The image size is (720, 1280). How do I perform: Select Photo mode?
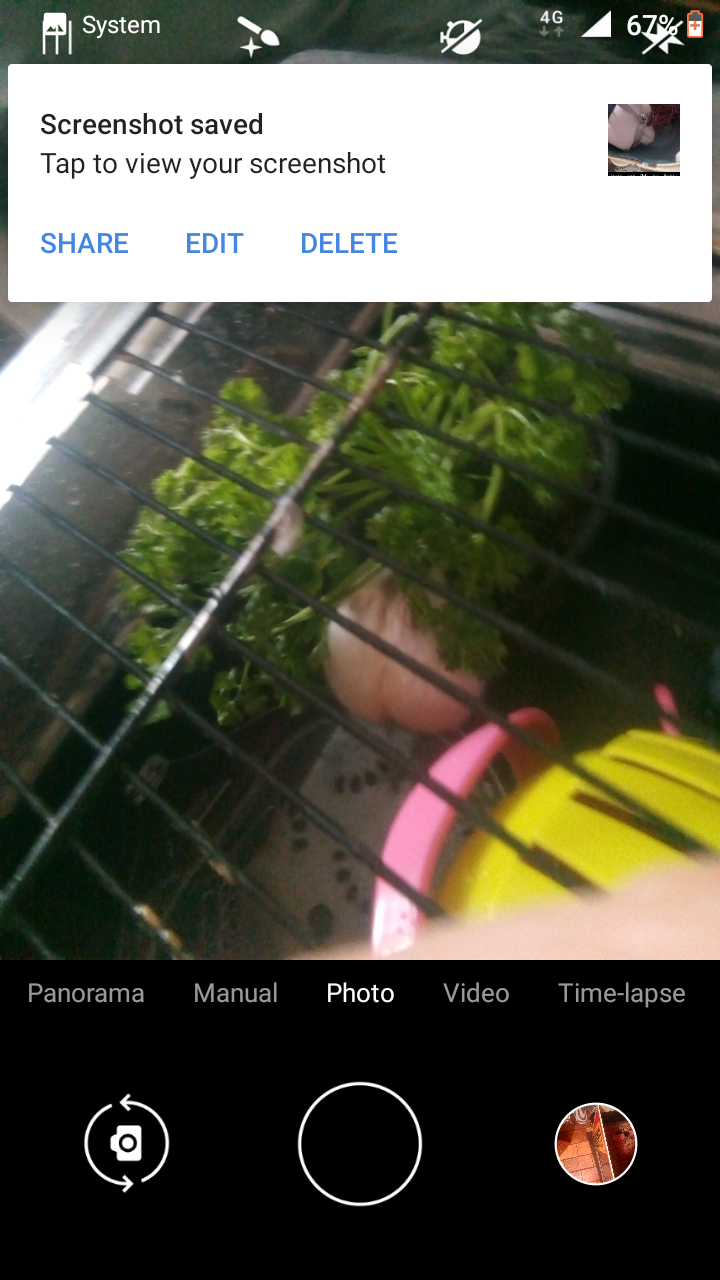click(x=360, y=993)
